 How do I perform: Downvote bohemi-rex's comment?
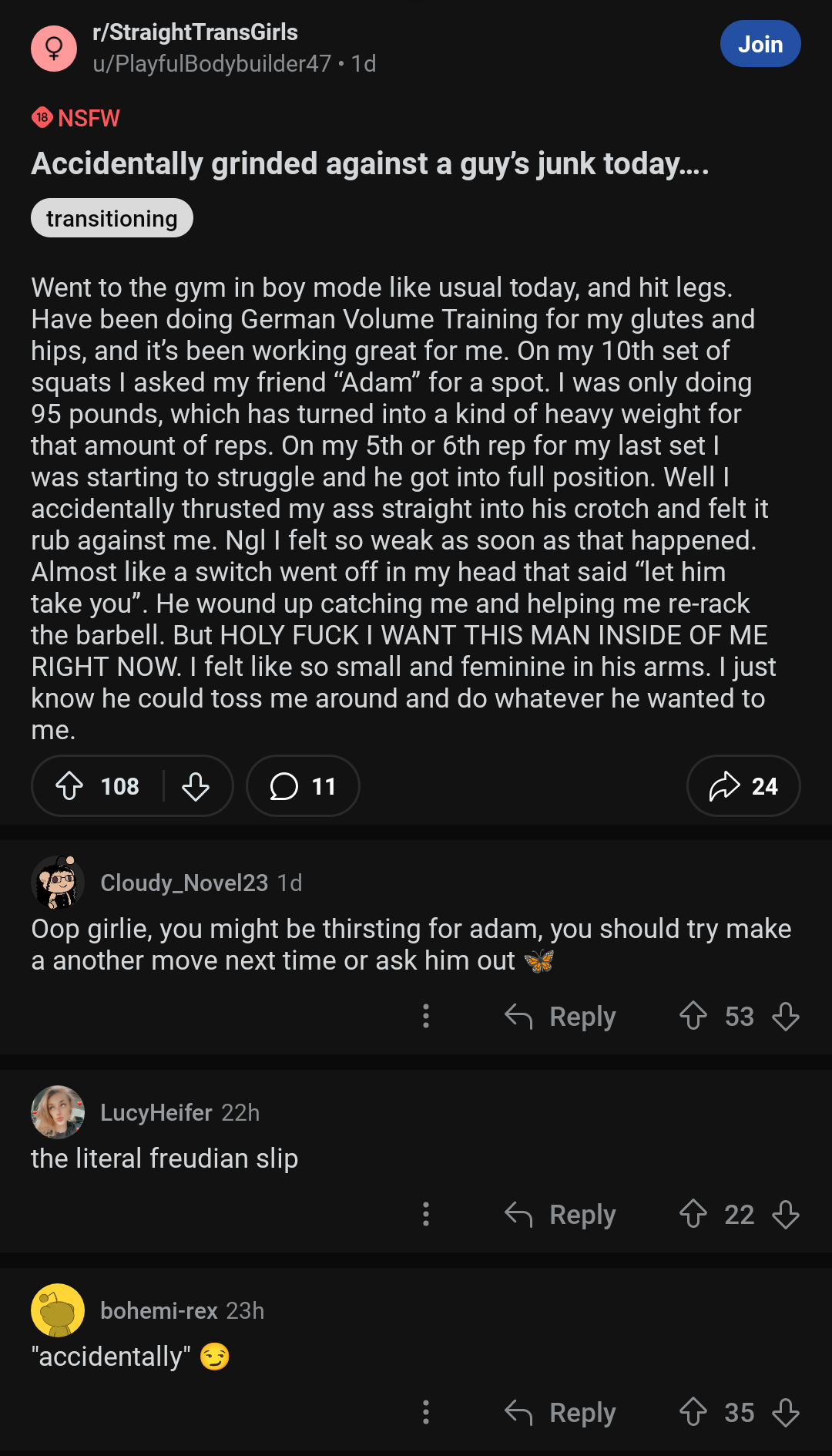pos(786,1412)
